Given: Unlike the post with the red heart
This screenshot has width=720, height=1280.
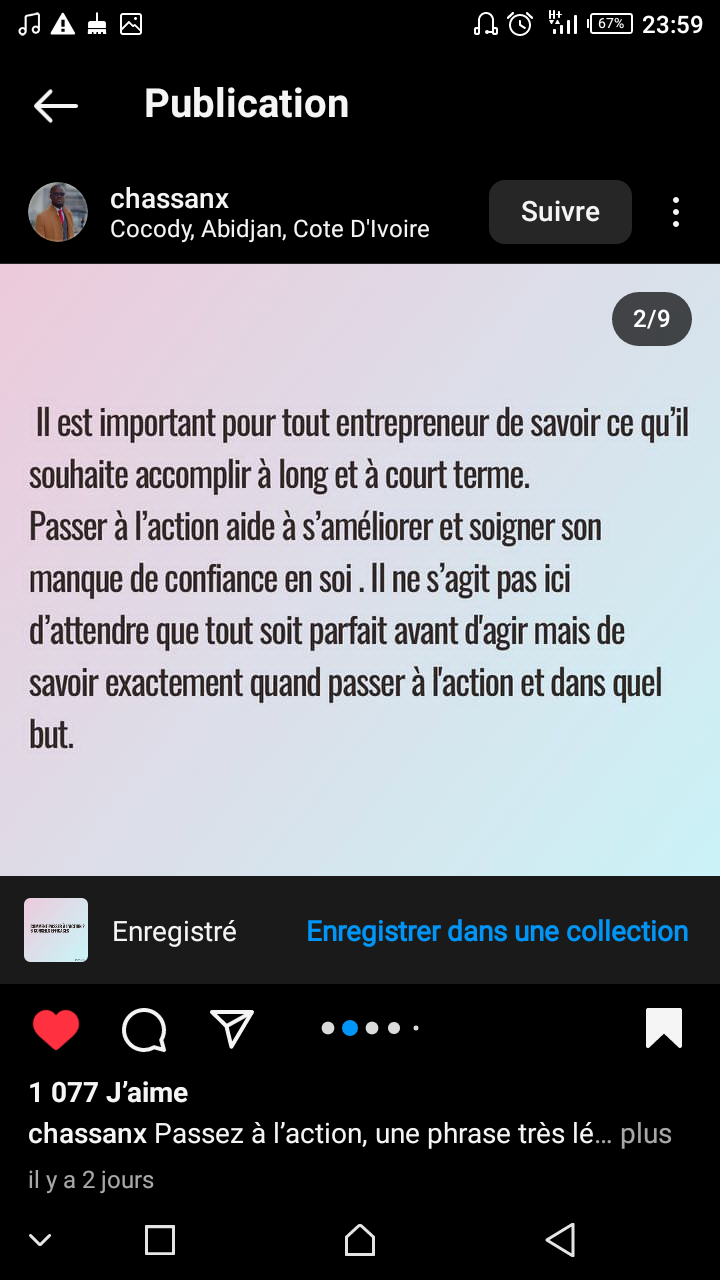Looking at the screenshot, I should click(56, 1029).
